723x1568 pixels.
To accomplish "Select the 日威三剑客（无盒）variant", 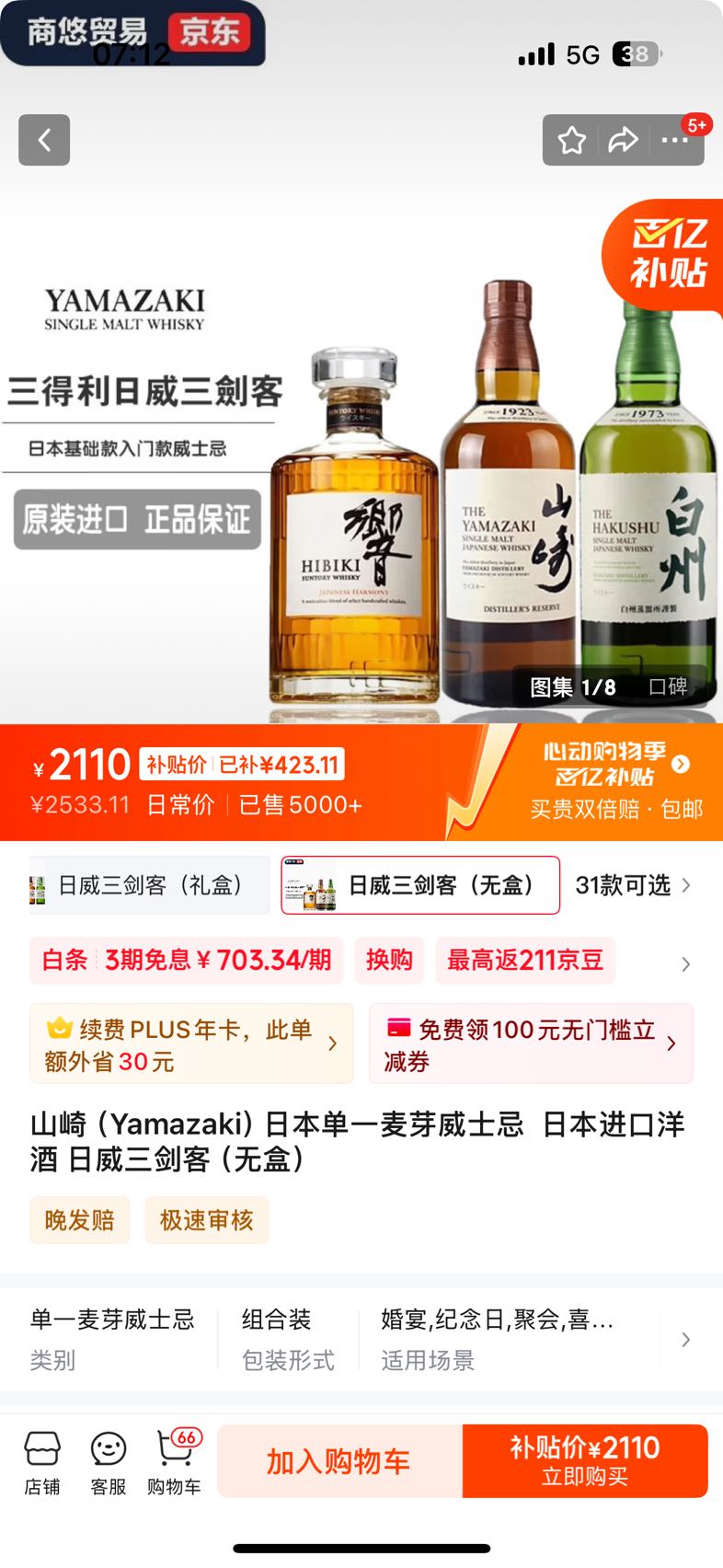I will (x=420, y=885).
